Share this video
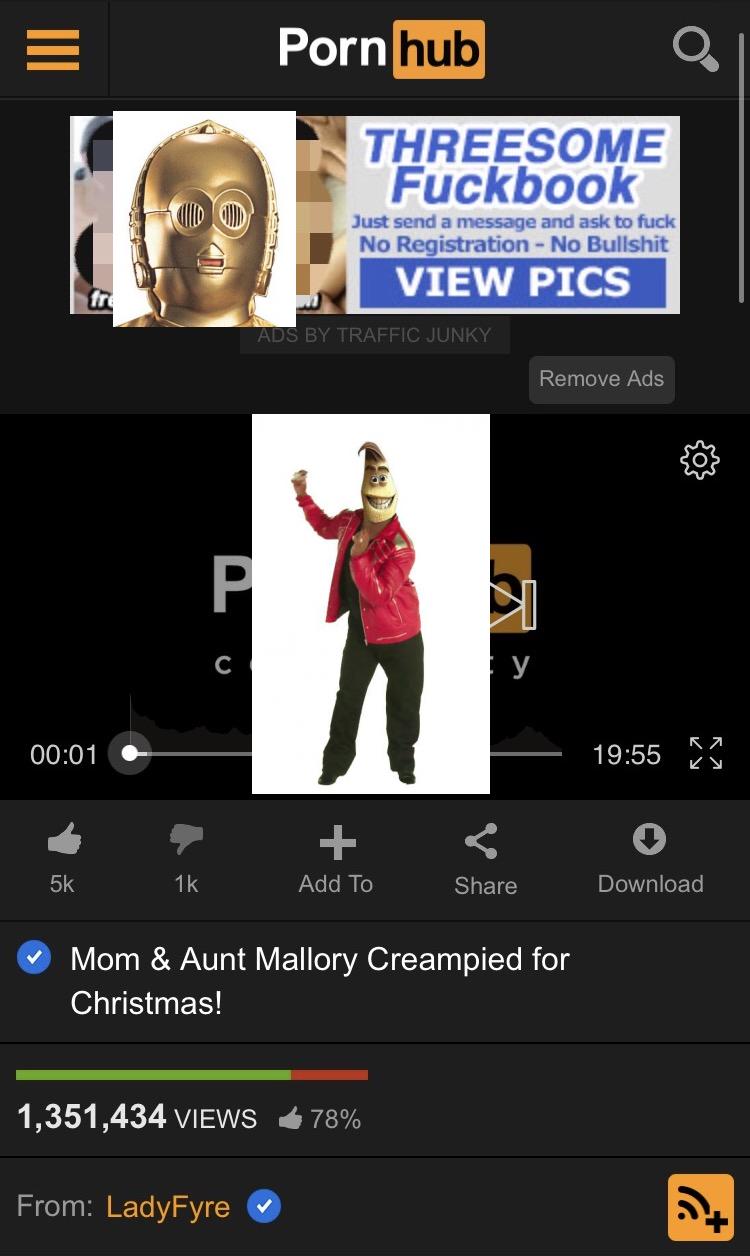Image resolution: width=750 pixels, height=1256 pixels. pyautogui.click(x=484, y=858)
